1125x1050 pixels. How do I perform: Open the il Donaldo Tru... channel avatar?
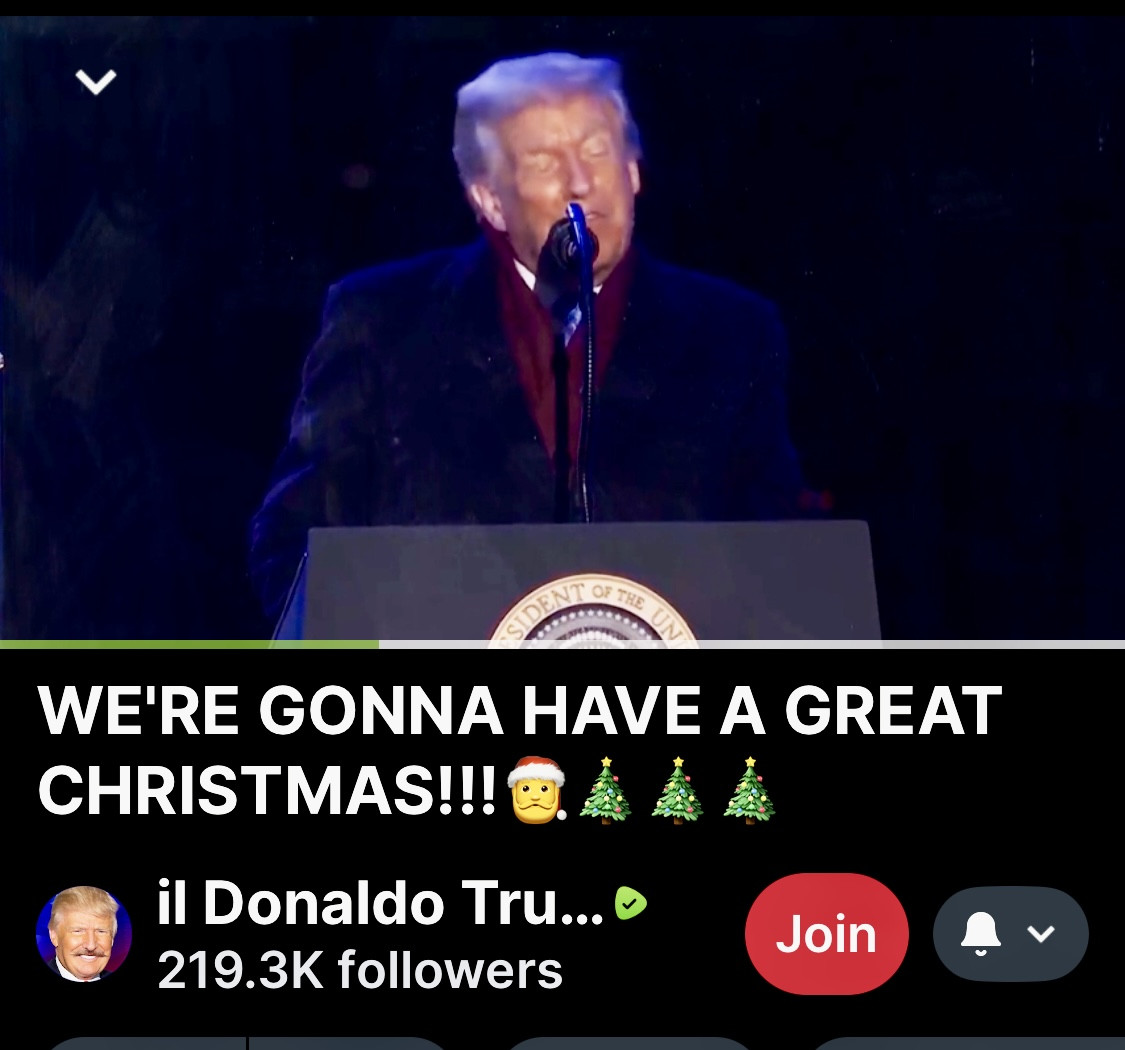point(84,933)
